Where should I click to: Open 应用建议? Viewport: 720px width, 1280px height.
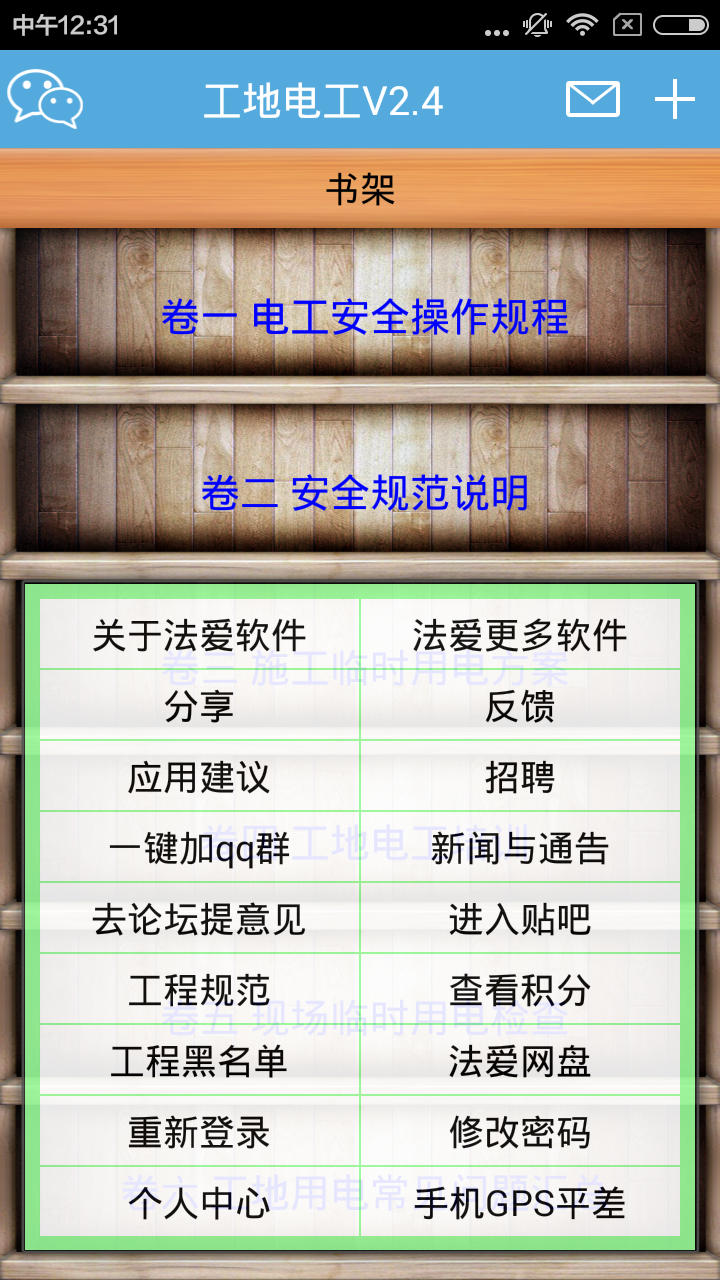(199, 777)
